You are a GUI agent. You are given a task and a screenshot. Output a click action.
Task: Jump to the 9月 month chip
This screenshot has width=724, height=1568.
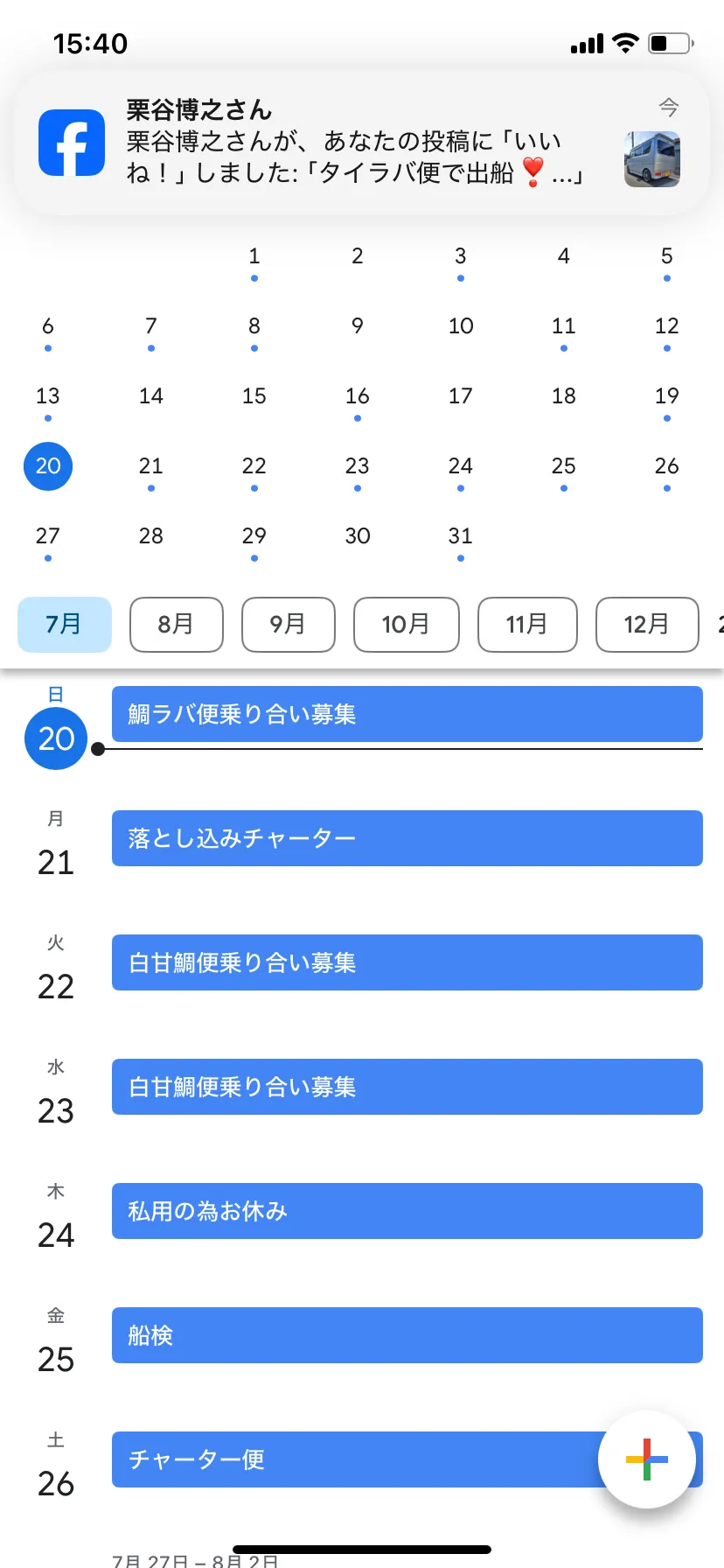point(288,624)
